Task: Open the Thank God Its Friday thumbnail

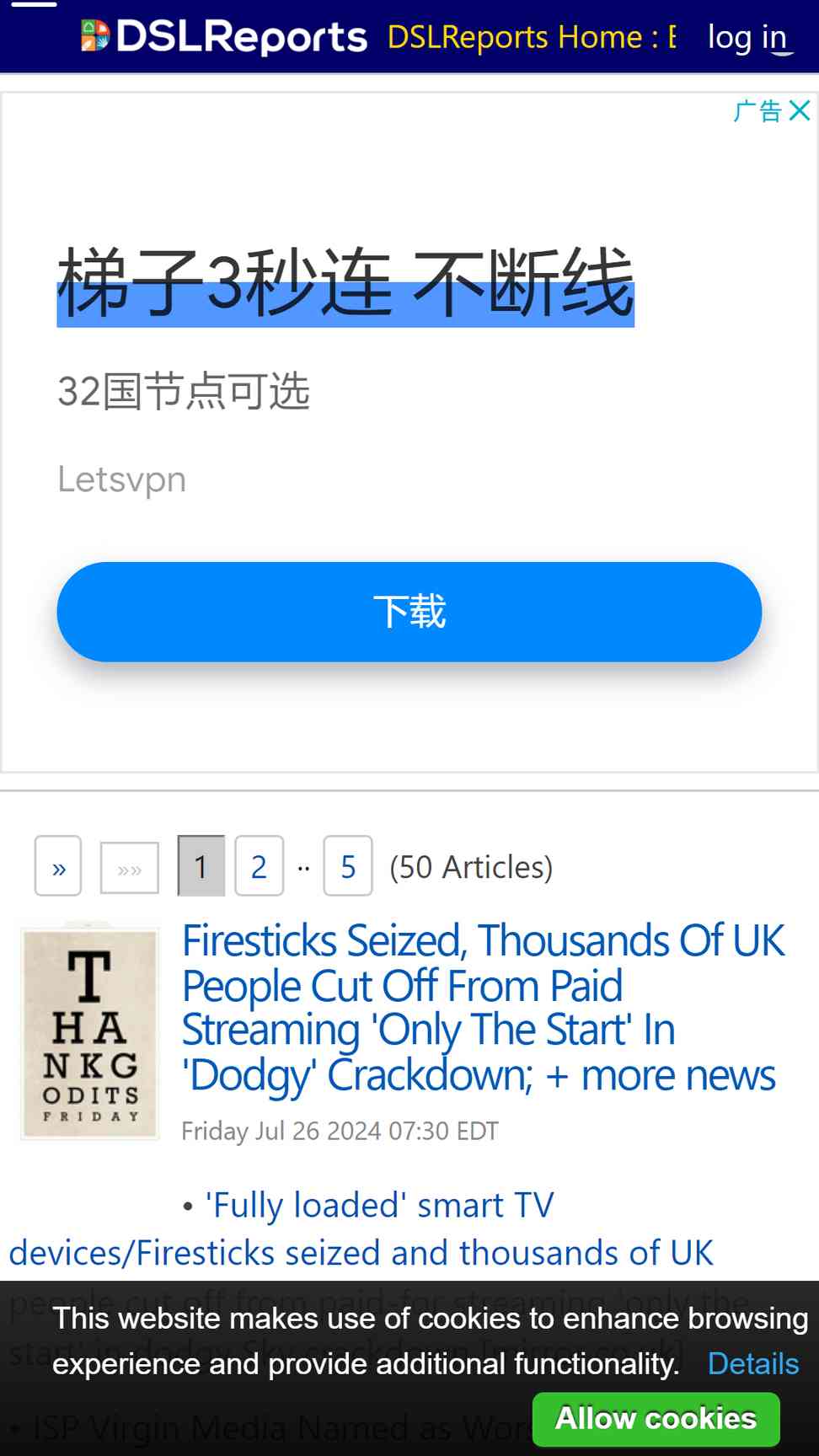Action: [90, 1034]
